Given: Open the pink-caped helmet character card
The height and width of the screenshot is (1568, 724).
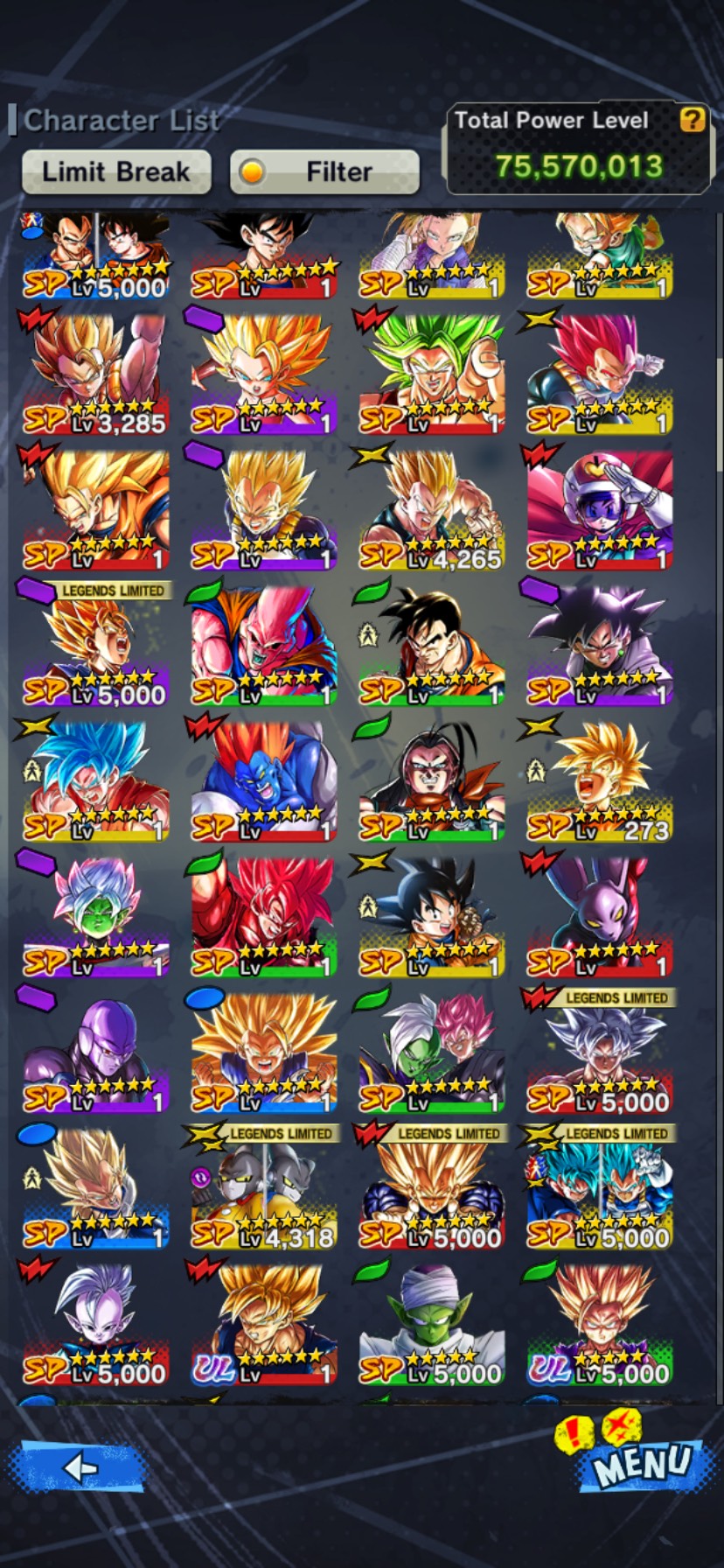Looking at the screenshot, I should point(598,508).
